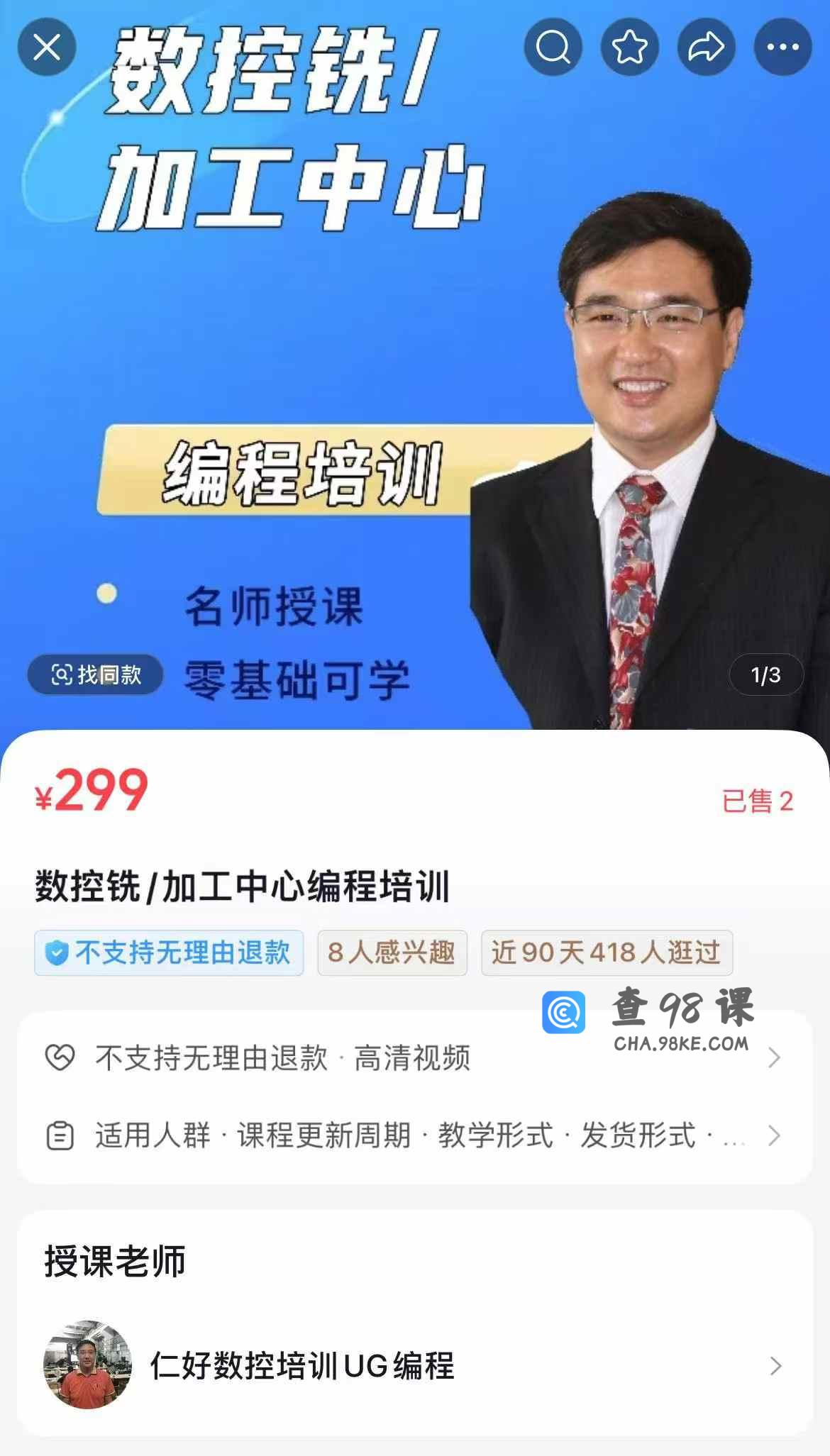
Task: Open teacher 仁好数控培训UG编程 profile
Action: click(414, 1365)
